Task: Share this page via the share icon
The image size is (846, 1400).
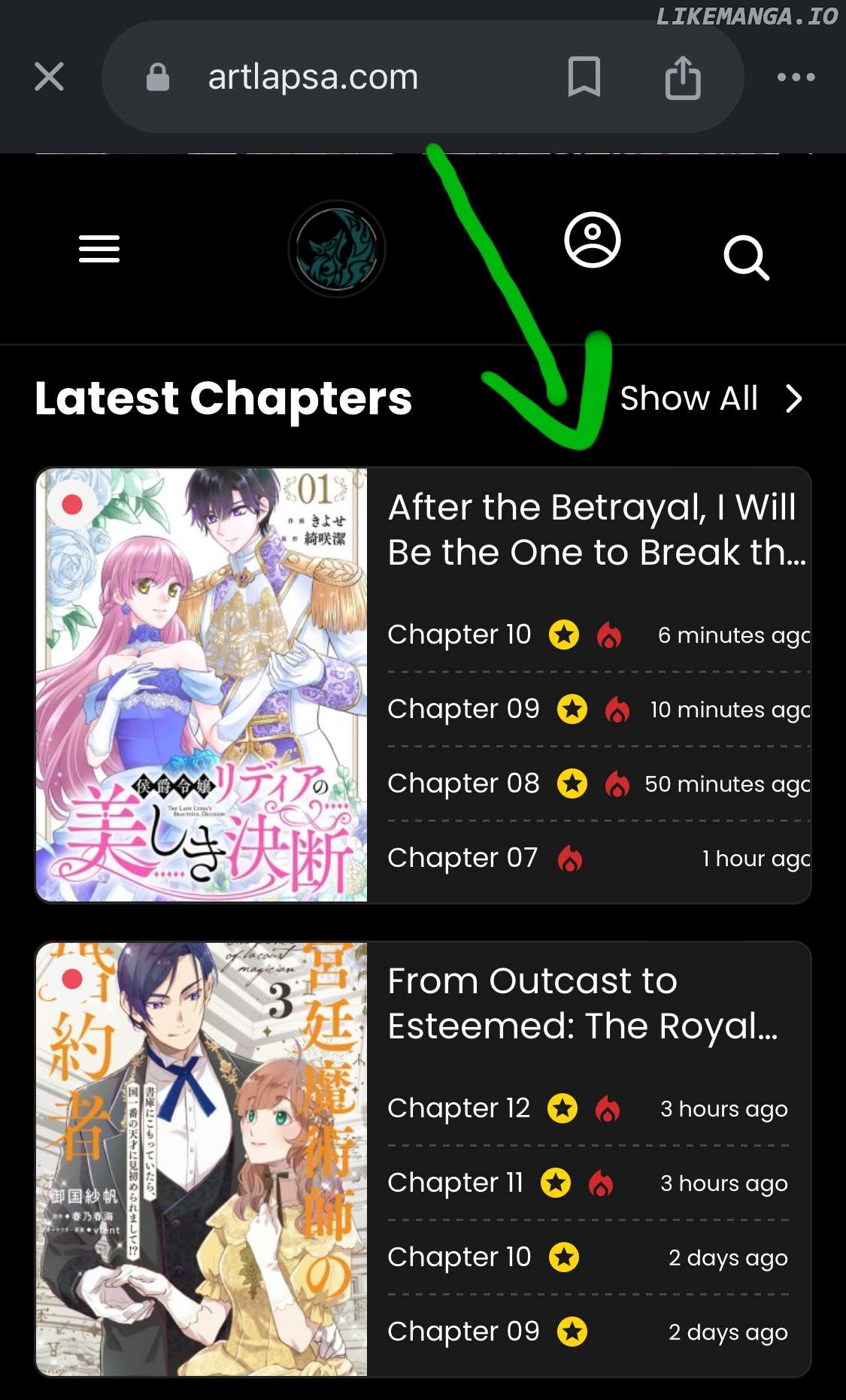Action: click(683, 77)
